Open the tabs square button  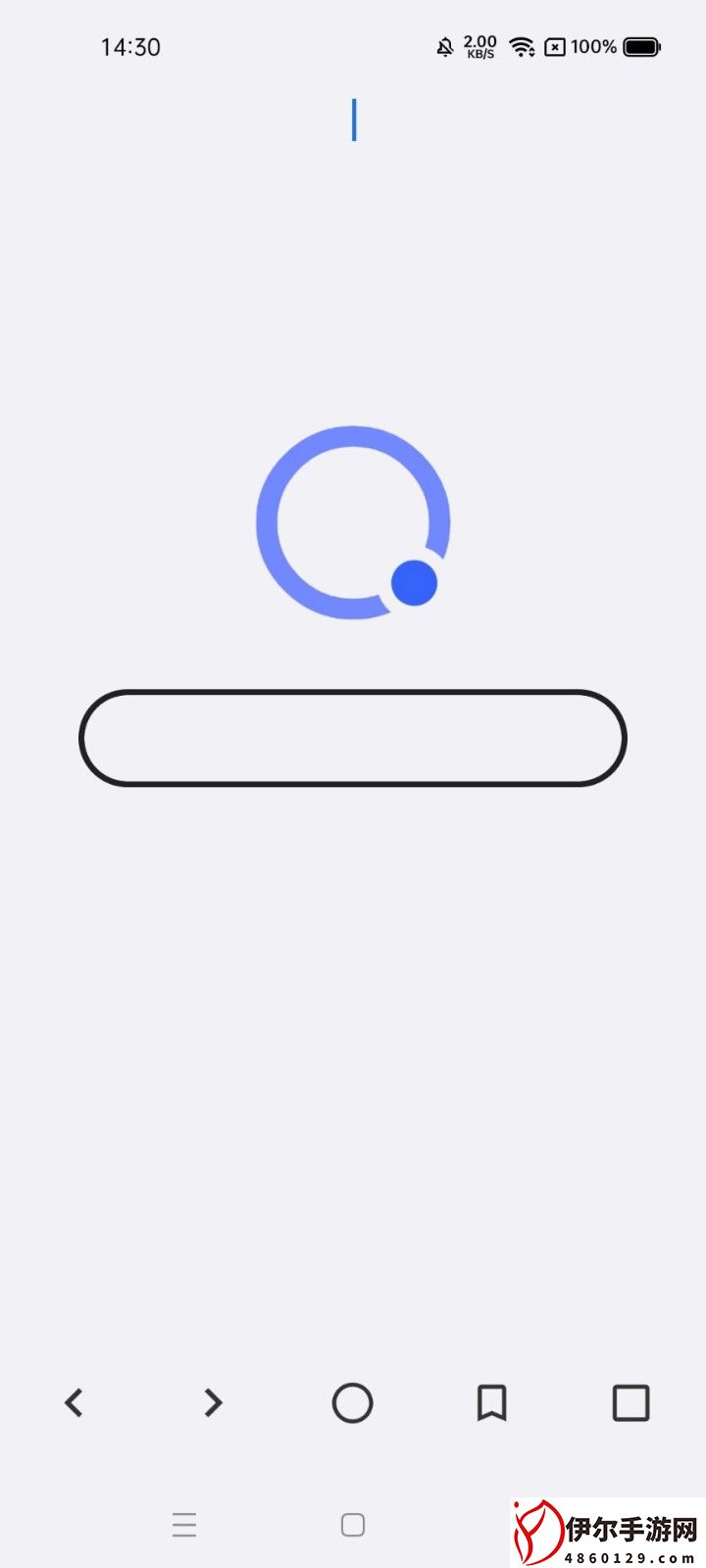630,1402
